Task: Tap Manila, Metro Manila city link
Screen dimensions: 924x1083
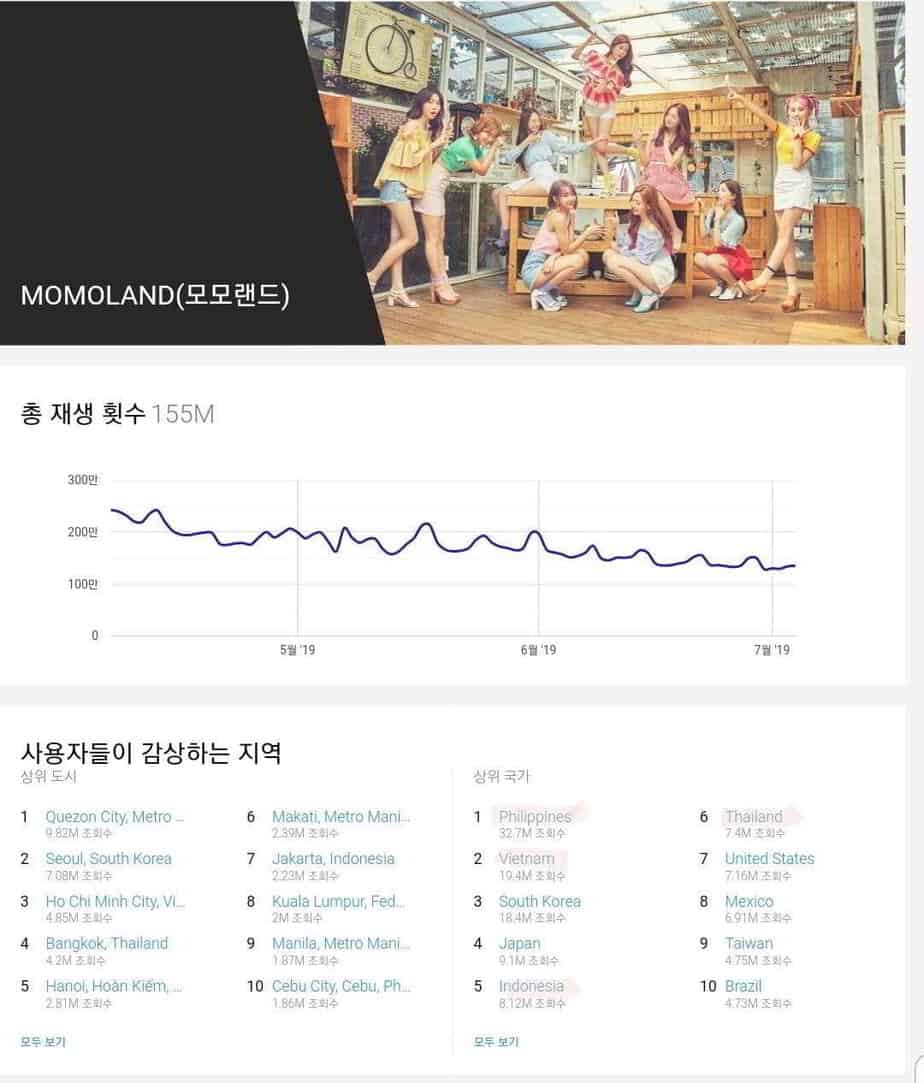Action: (340, 943)
